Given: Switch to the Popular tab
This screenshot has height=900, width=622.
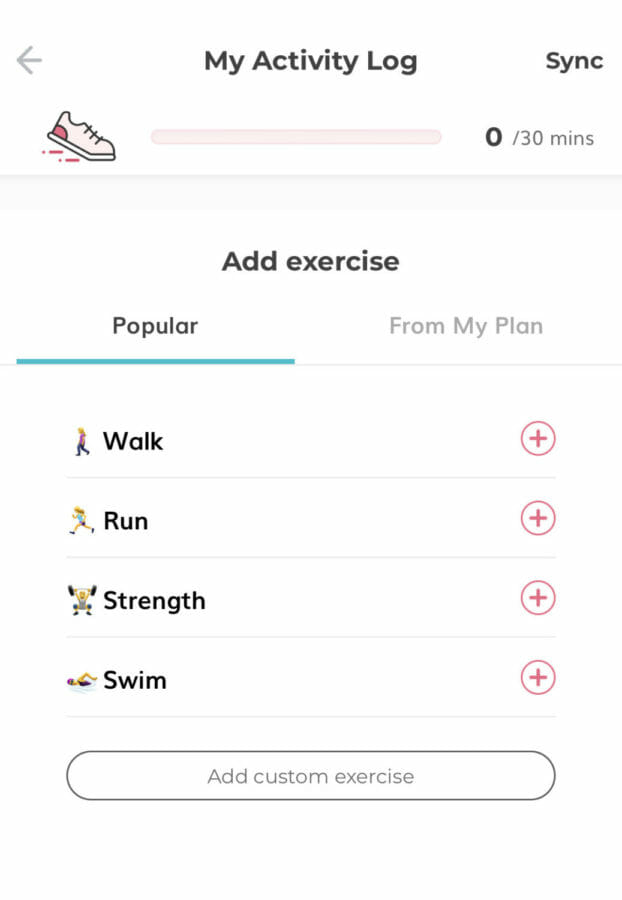Looking at the screenshot, I should click(155, 326).
